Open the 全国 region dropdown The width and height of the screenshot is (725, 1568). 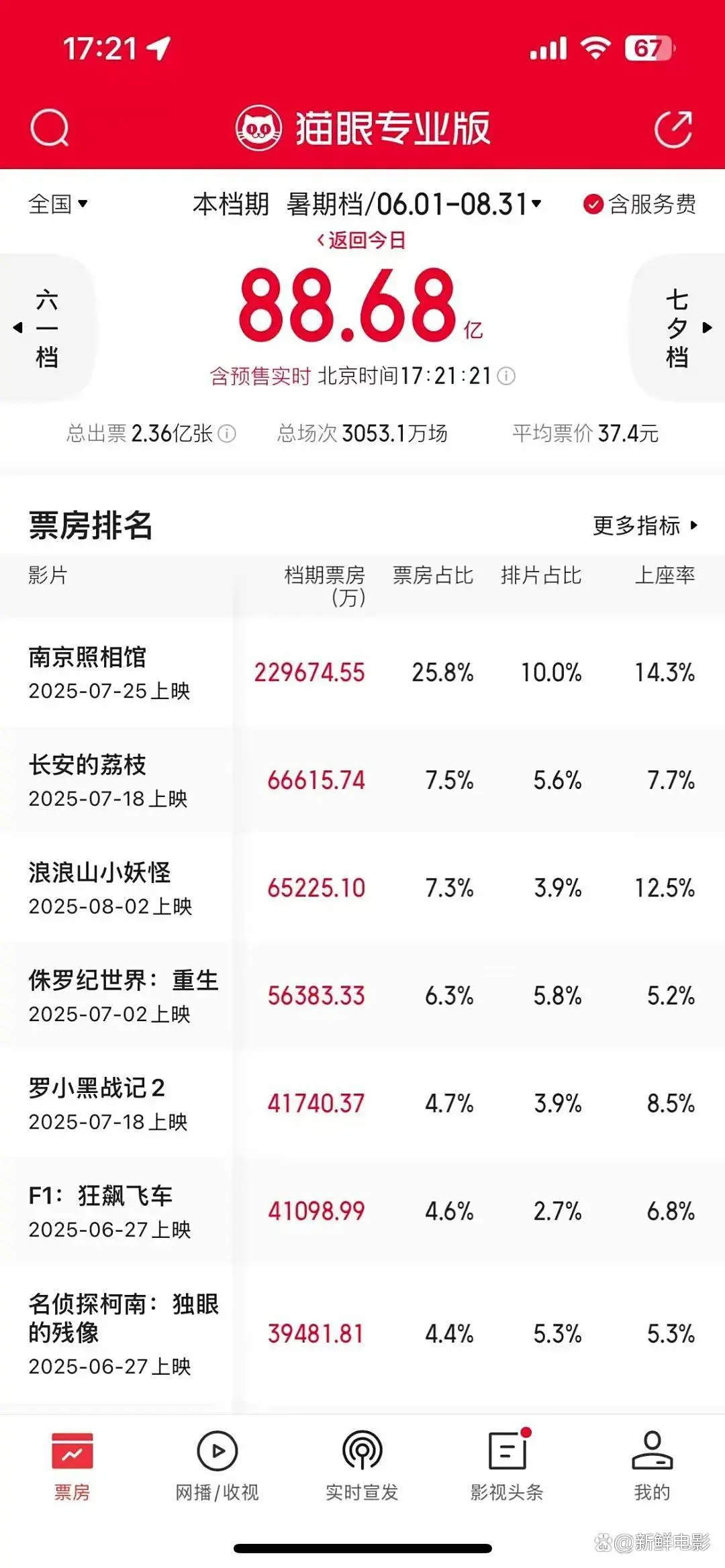[x=58, y=204]
